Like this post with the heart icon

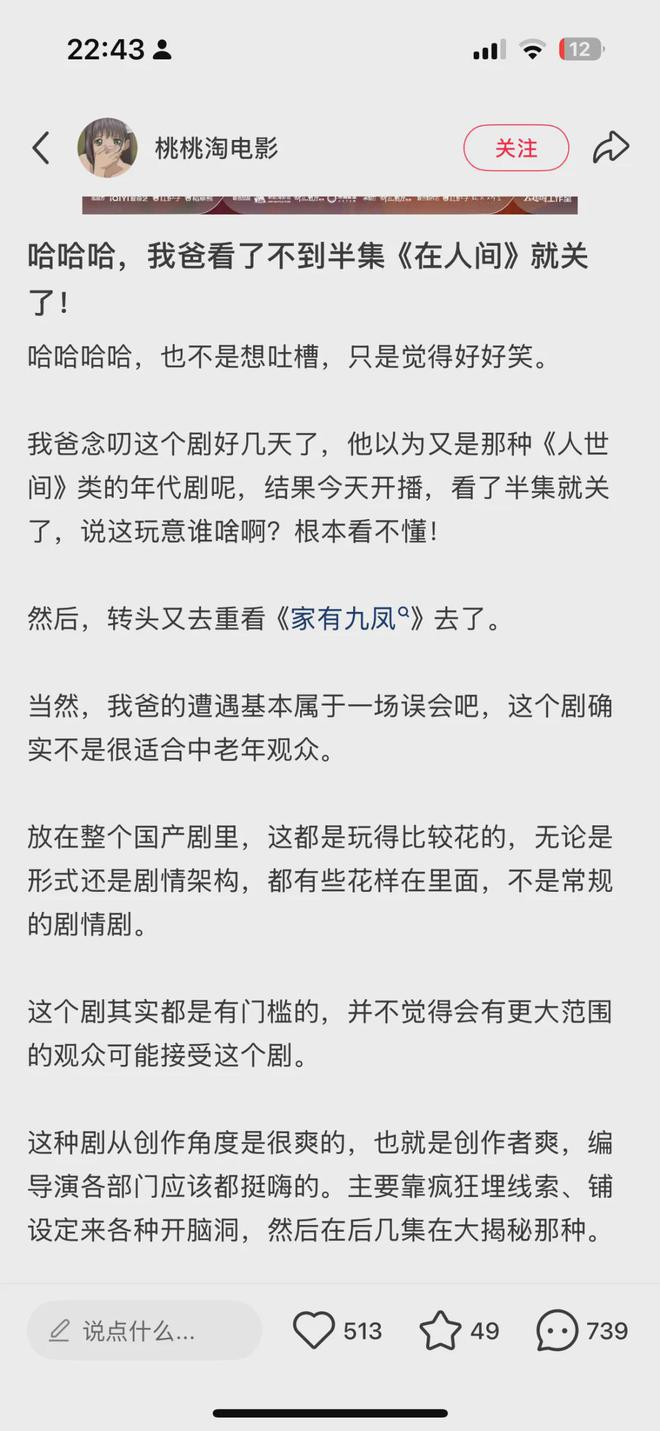[x=314, y=1331]
